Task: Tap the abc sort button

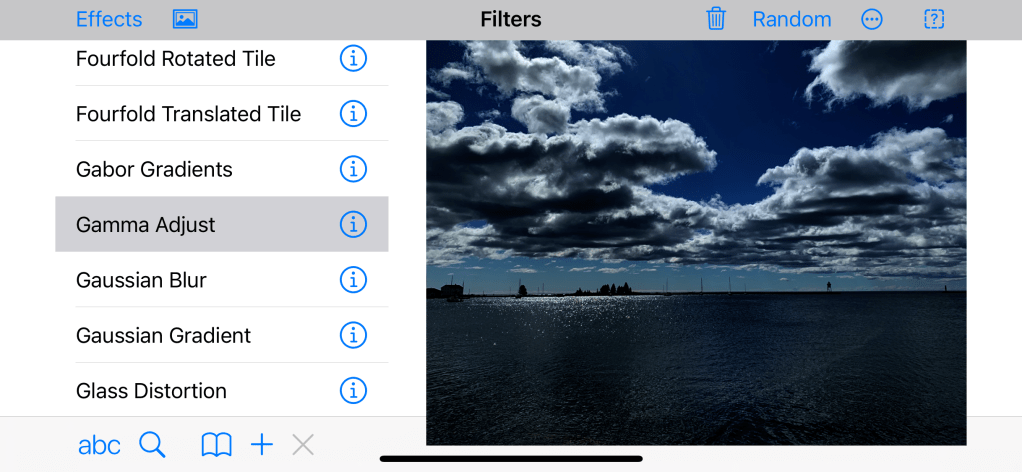Action: [99, 445]
